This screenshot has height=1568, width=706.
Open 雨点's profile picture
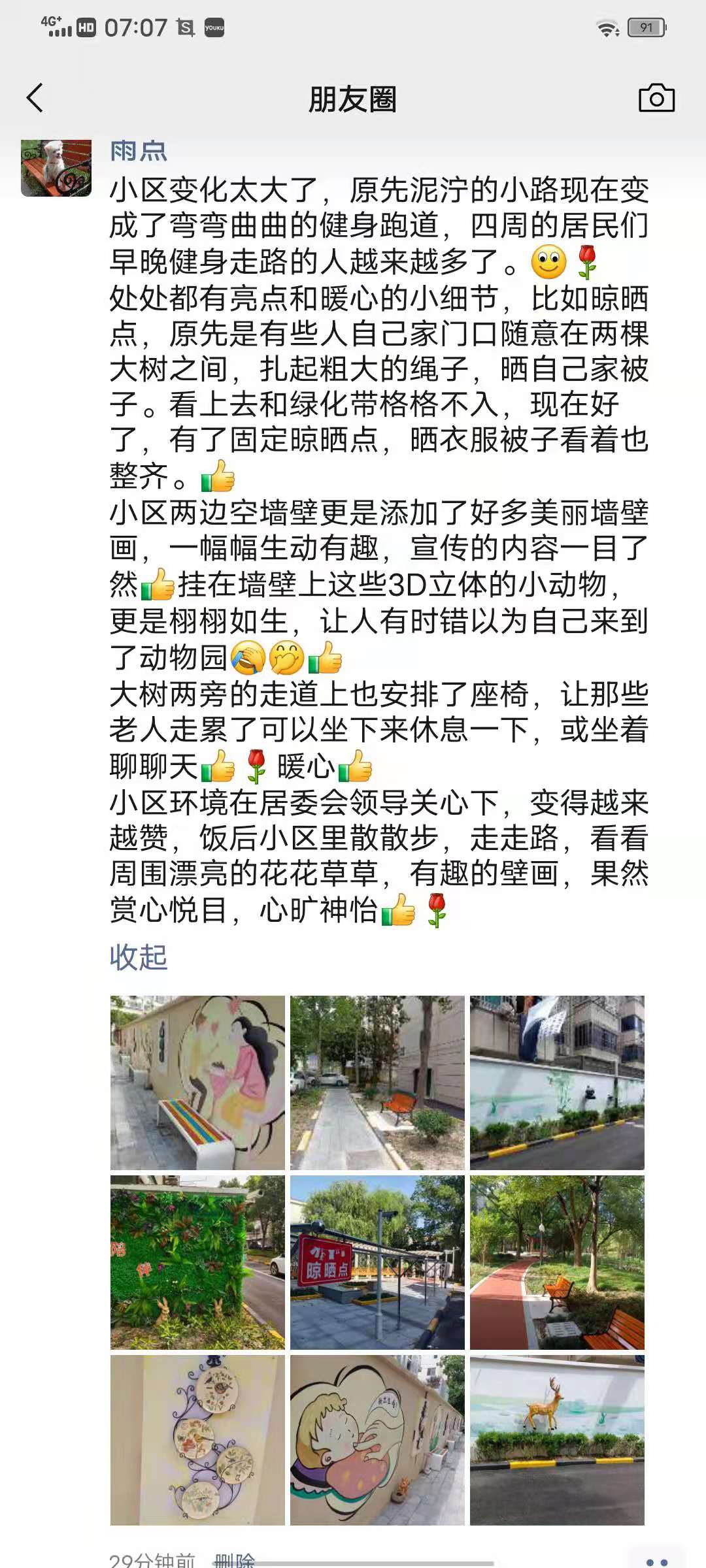(56, 168)
